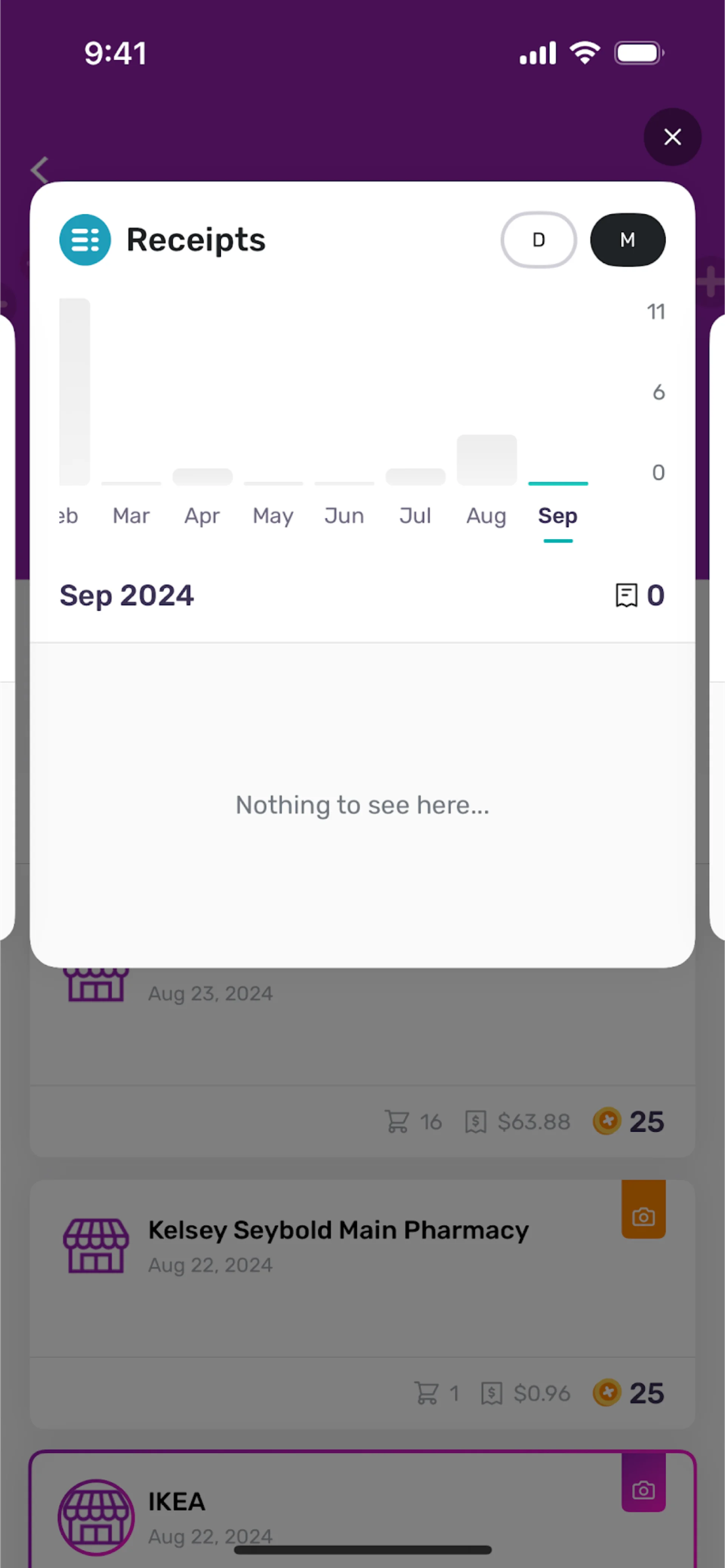
Task: Switch to monthly view with M
Action: [628, 240]
